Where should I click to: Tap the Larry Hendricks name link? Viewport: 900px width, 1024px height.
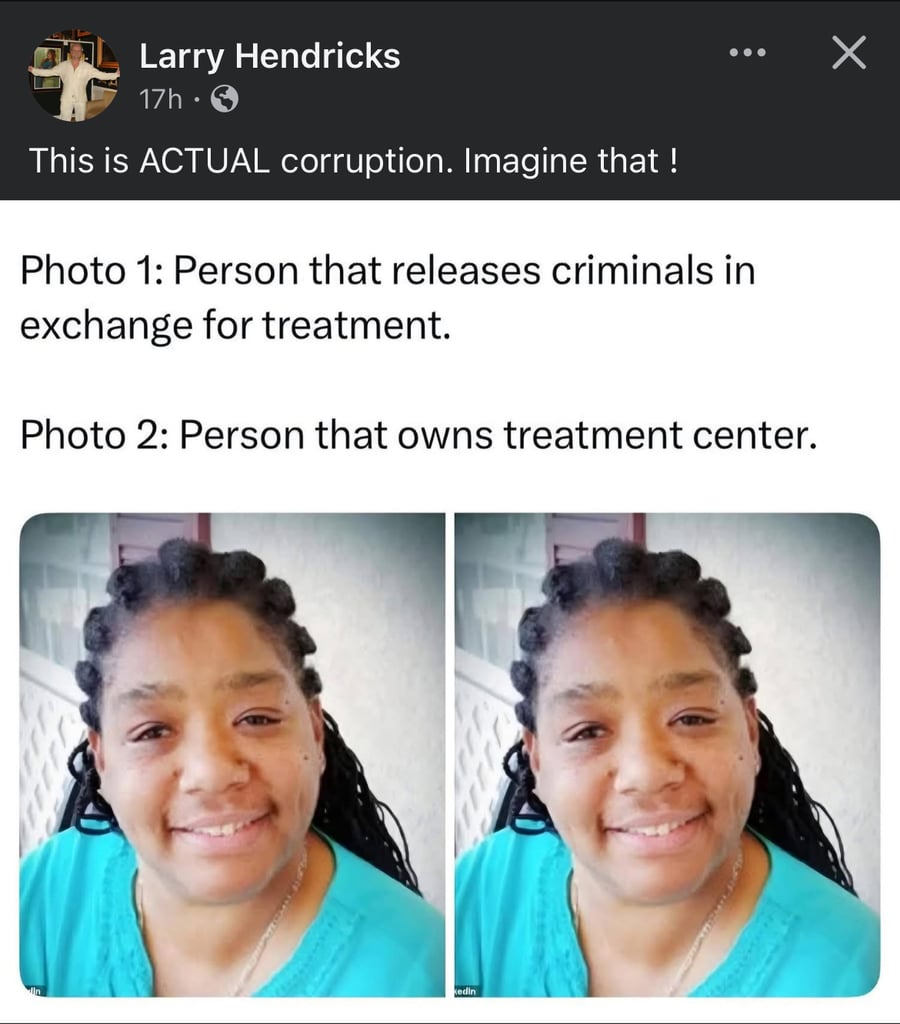pos(269,56)
